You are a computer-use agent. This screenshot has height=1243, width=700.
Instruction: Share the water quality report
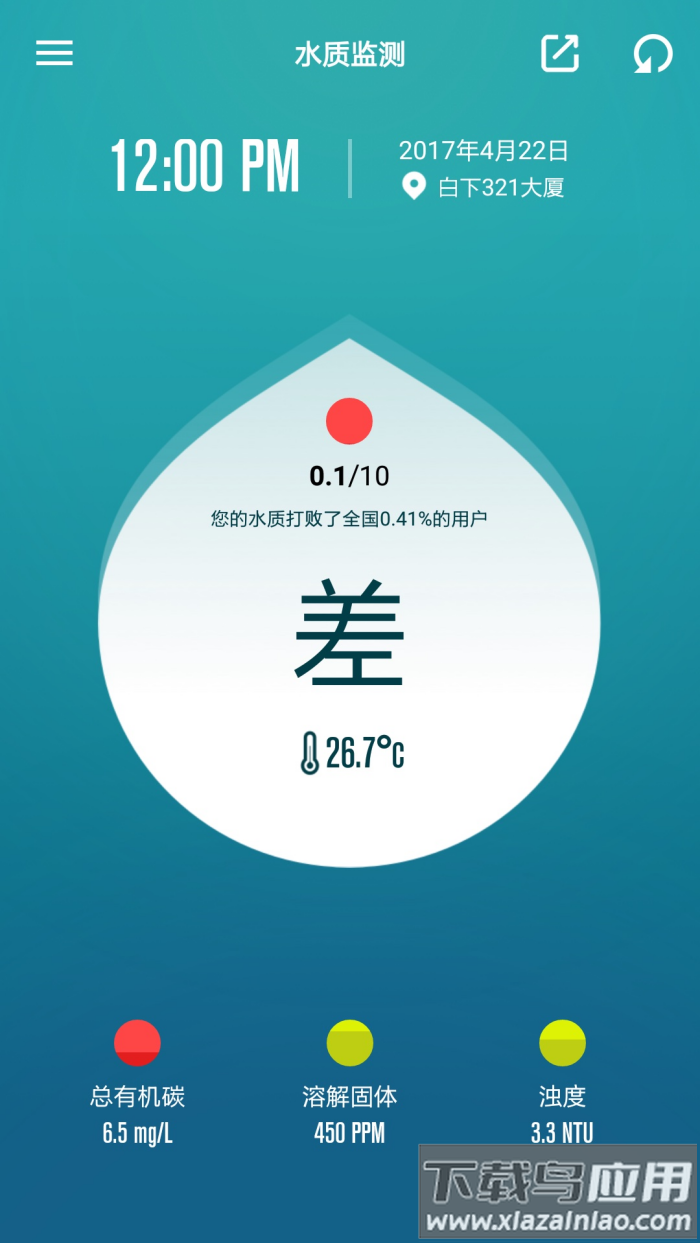coord(560,54)
